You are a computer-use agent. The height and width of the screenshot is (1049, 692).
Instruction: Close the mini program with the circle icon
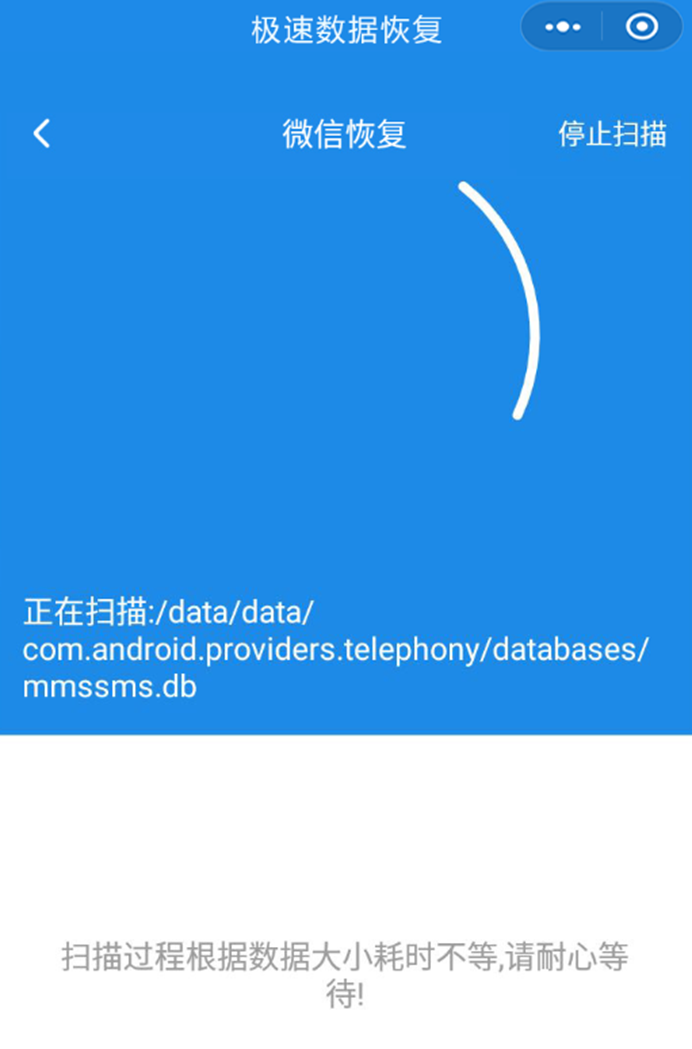[x=641, y=28]
